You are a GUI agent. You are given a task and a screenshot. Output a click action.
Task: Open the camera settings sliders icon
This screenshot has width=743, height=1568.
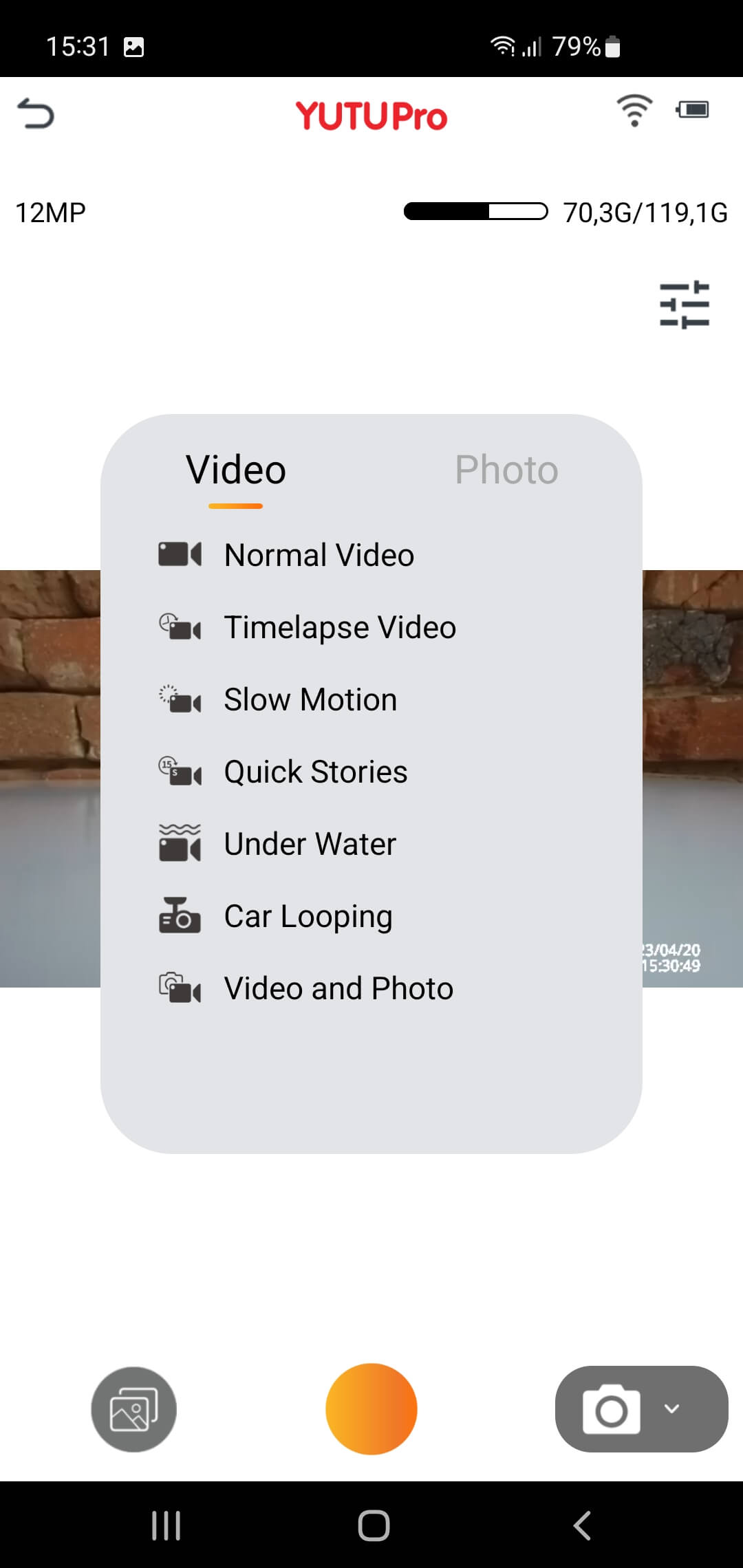point(685,305)
